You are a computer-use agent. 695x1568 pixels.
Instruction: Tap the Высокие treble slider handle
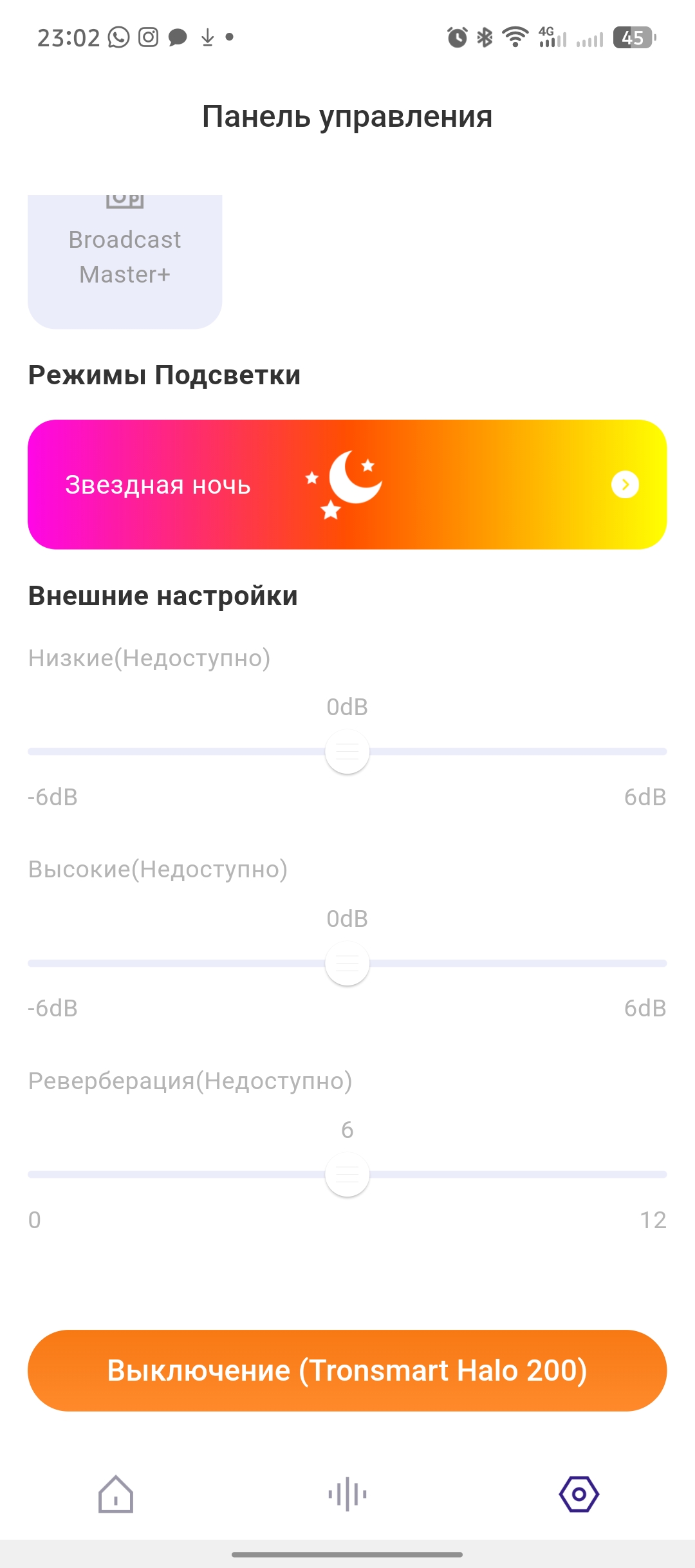(x=347, y=963)
